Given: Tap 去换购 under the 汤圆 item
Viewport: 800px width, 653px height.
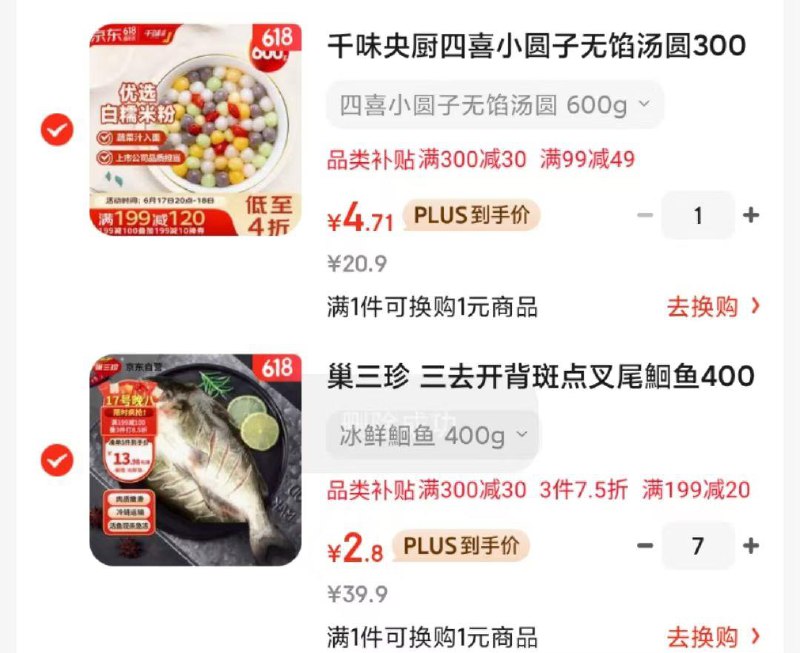Looking at the screenshot, I should click(714, 306).
